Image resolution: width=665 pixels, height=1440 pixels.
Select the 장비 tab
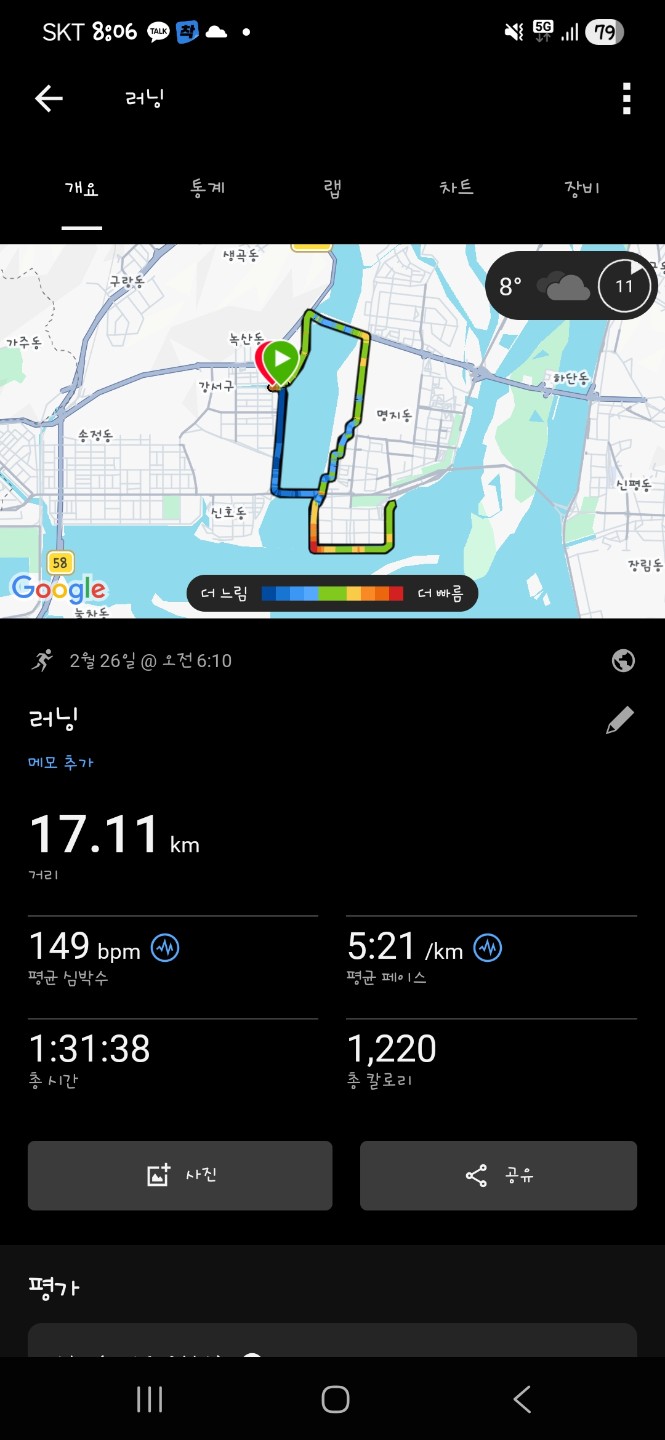[x=582, y=188]
